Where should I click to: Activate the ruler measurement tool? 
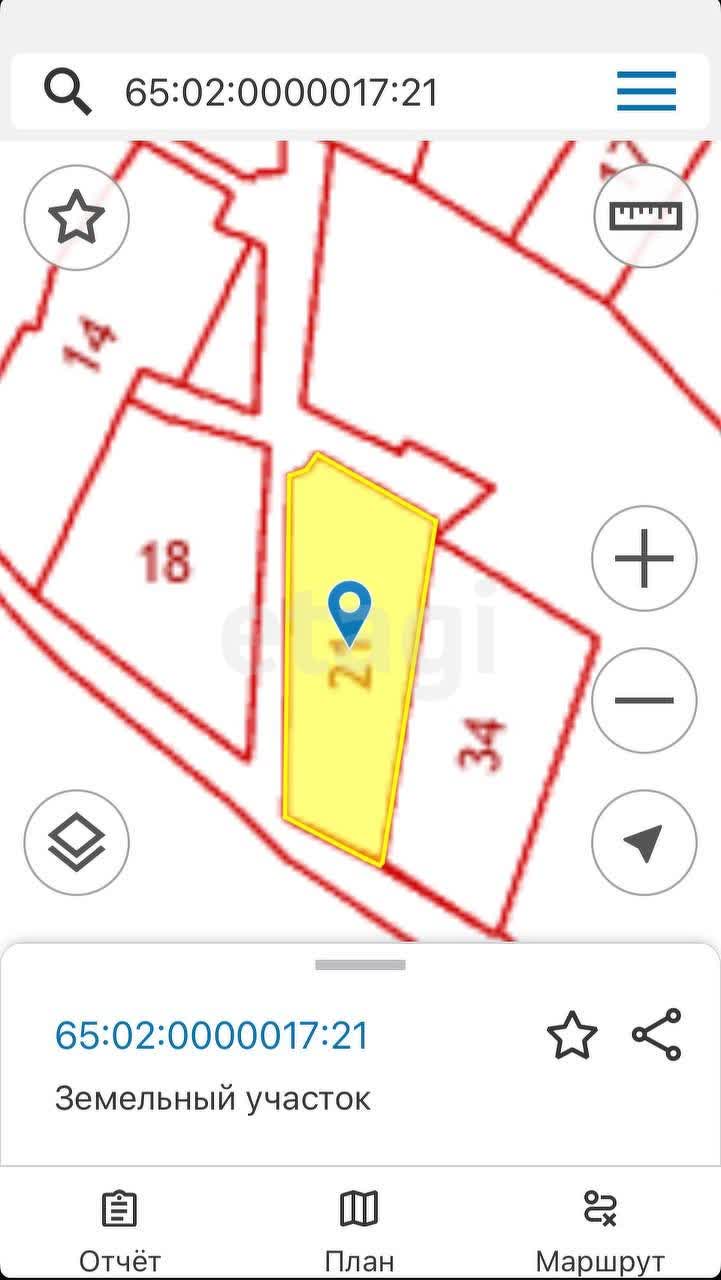(645, 216)
